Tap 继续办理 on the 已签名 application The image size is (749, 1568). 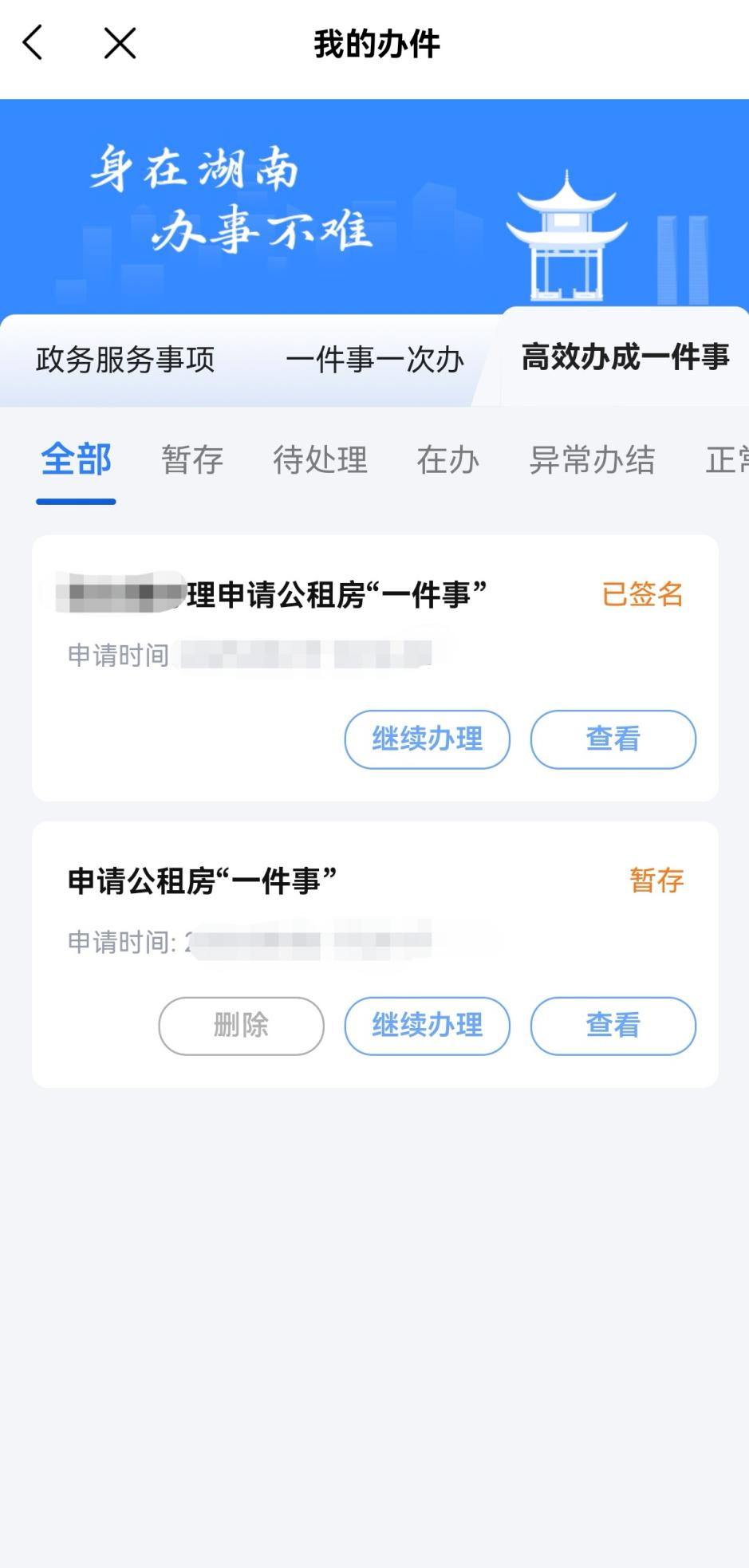click(426, 740)
